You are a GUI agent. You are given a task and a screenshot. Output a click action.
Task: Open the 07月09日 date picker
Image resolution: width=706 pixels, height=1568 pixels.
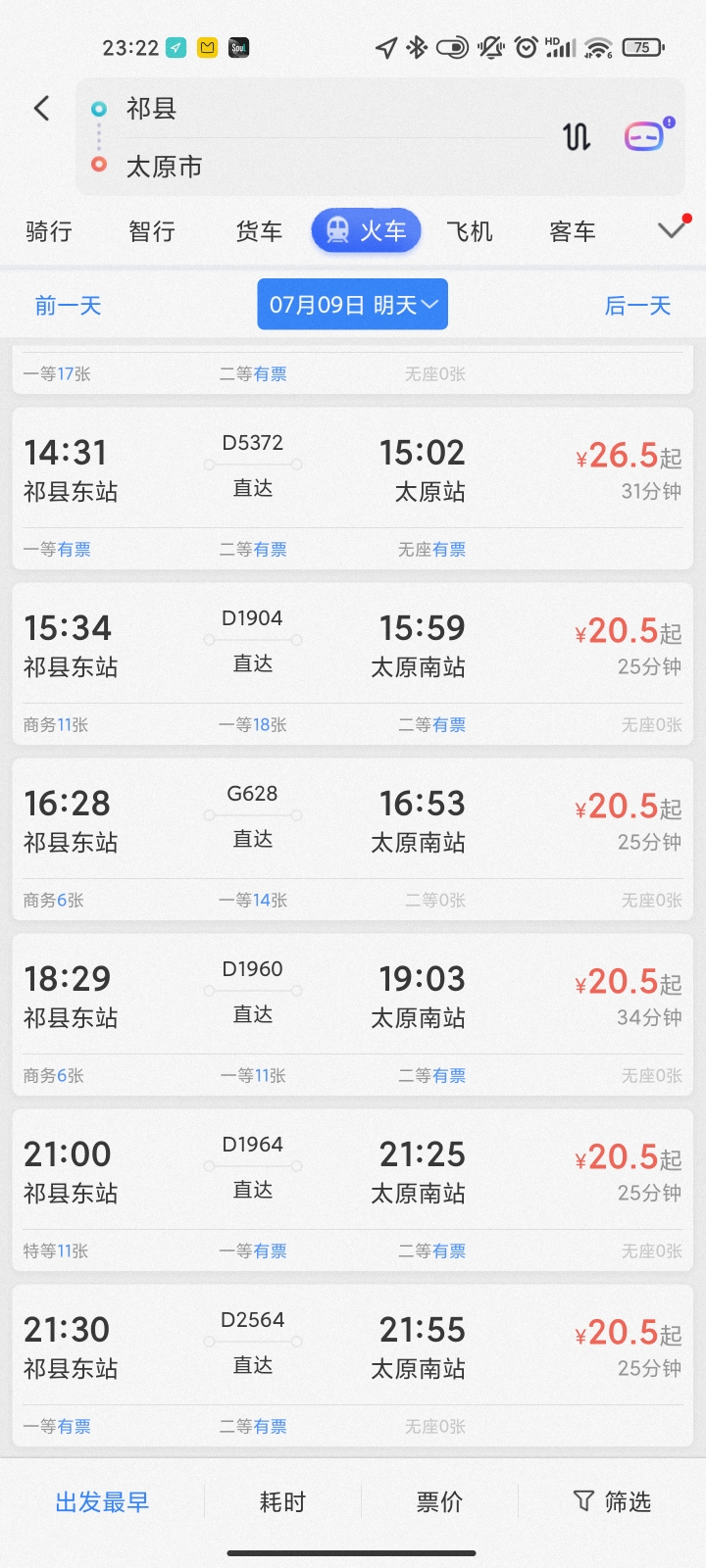353,305
